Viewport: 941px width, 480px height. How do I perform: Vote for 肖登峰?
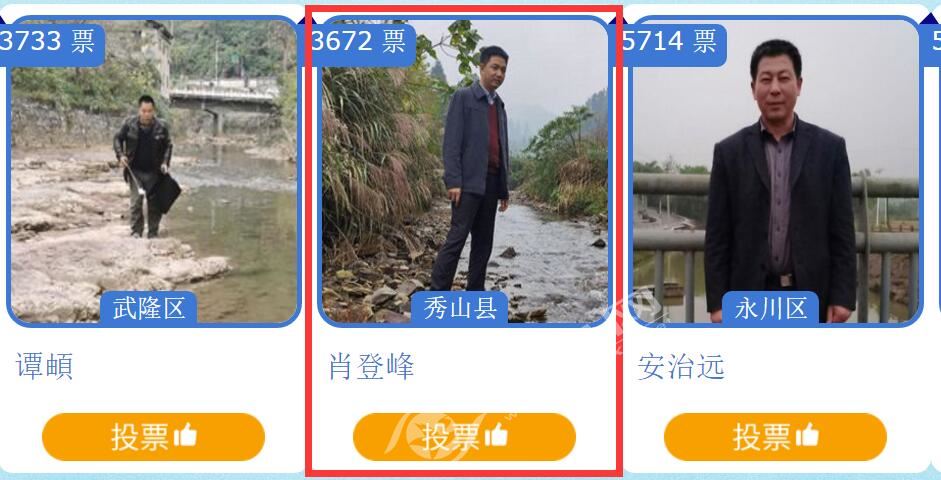click(x=464, y=437)
